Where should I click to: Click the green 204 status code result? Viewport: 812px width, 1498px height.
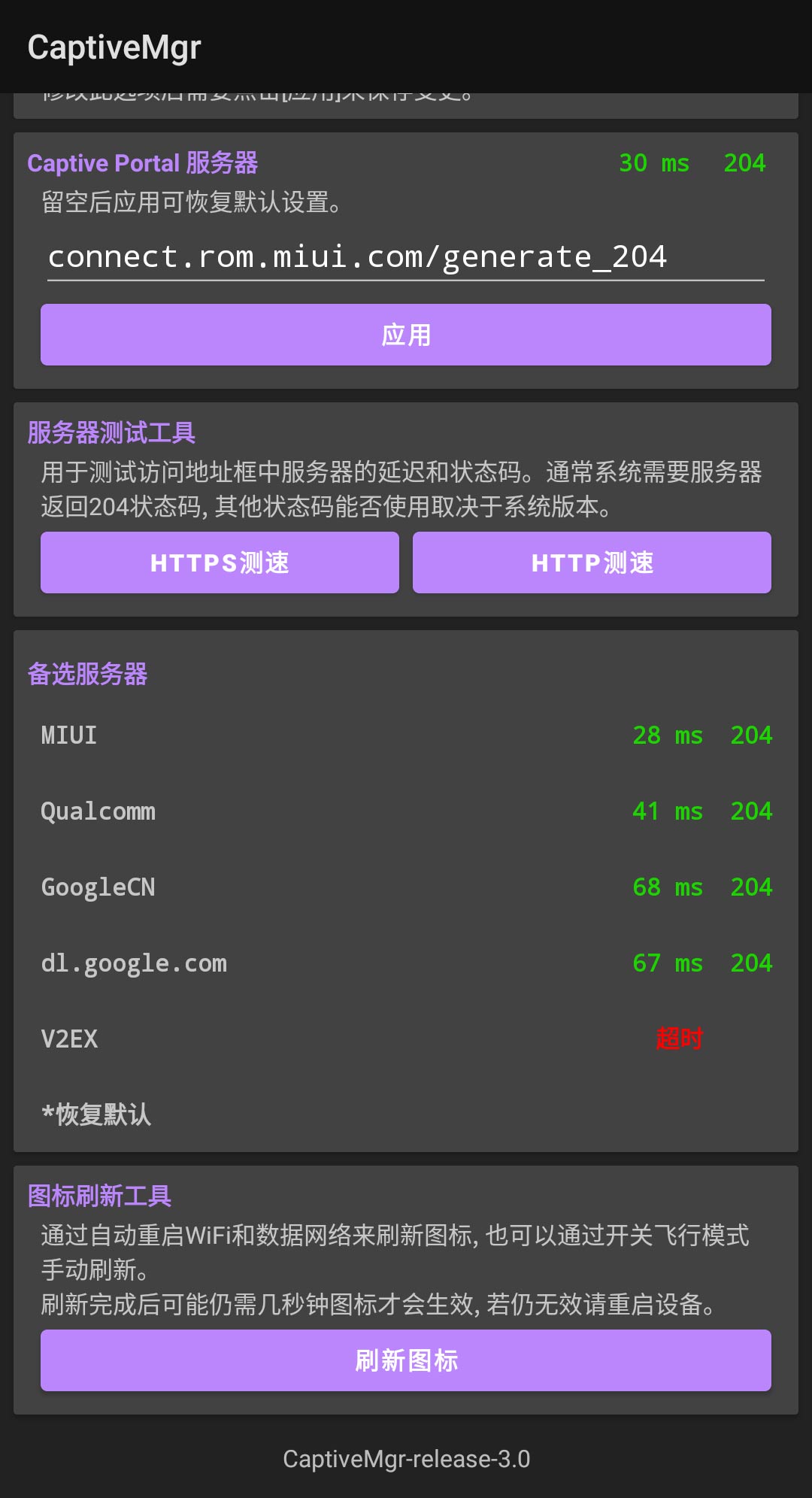click(x=745, y=162)
